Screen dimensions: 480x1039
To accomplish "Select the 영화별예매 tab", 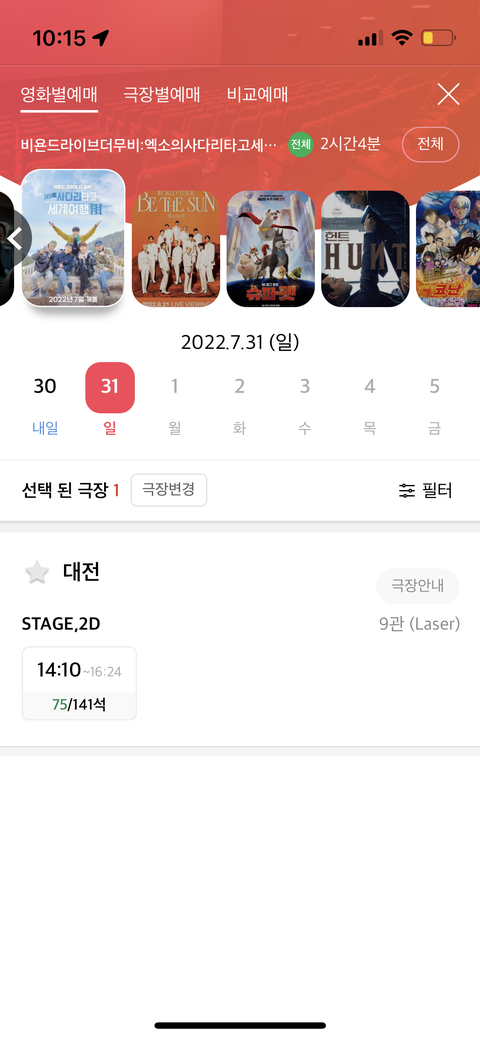I will click(59, 94).
